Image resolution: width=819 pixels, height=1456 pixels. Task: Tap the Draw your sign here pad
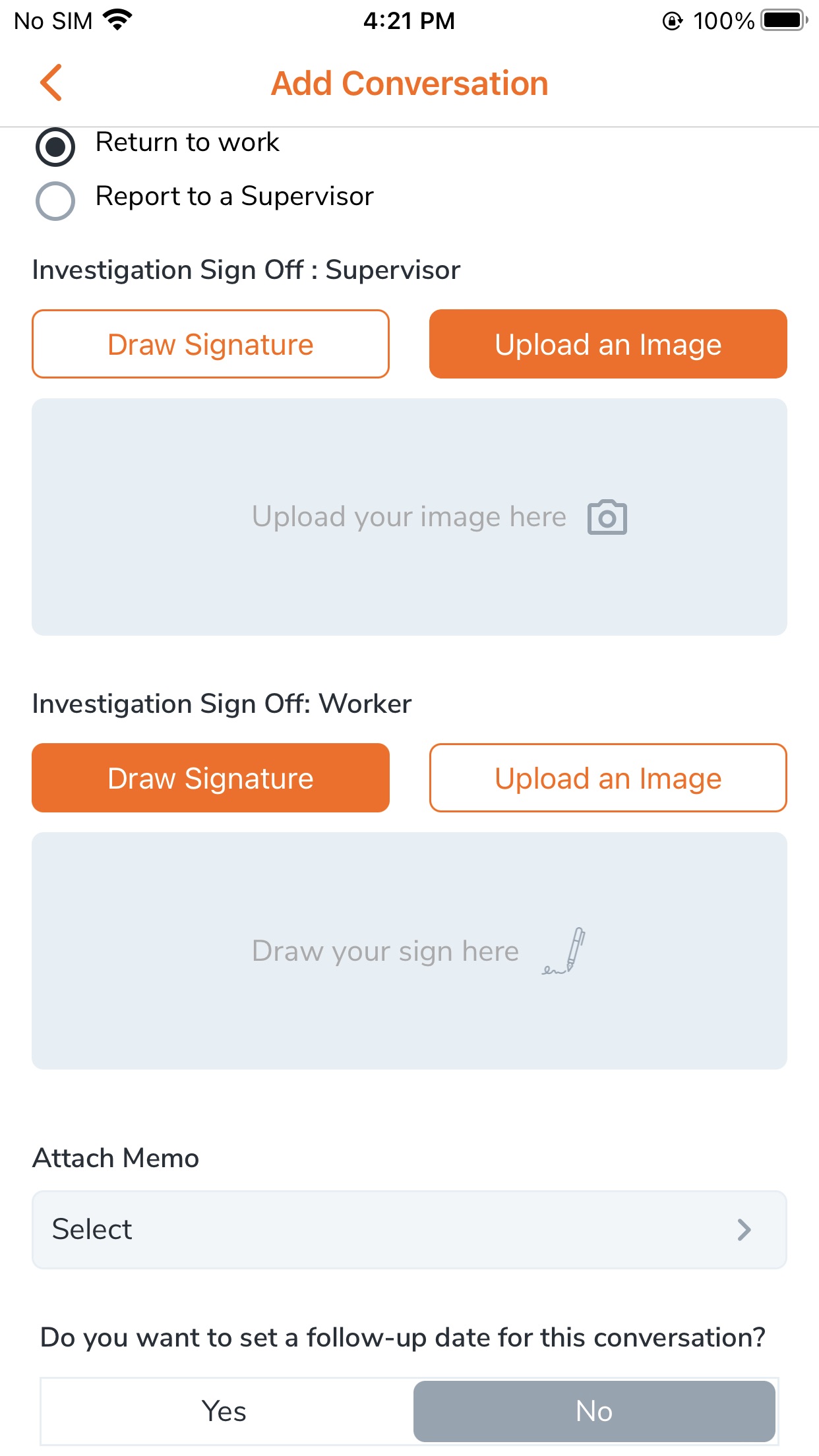(x=409, y=951)
